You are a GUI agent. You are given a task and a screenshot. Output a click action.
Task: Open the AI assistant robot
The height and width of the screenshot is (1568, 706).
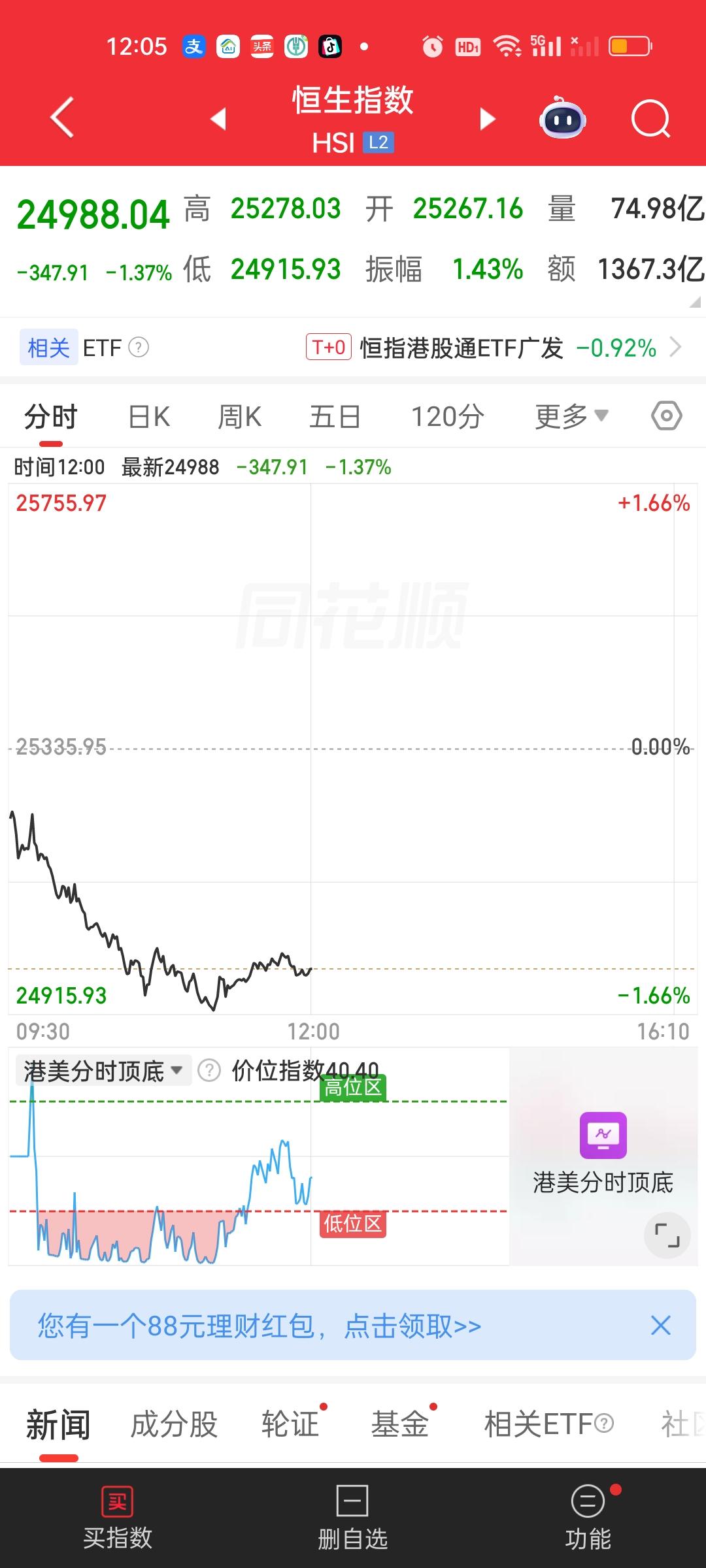pyautogui.click(x=563, y=118)
